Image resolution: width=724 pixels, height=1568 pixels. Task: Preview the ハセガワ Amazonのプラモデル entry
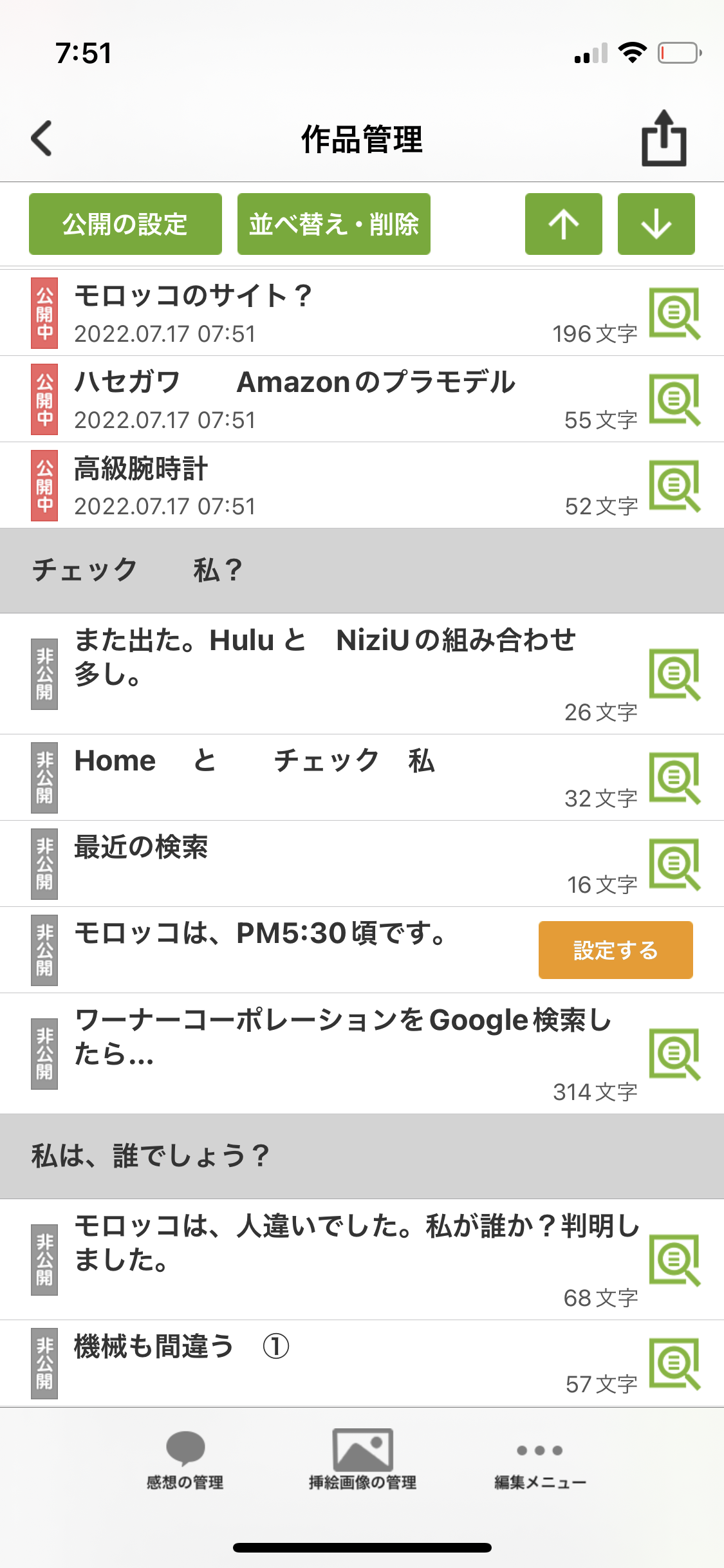pos(674,400)
